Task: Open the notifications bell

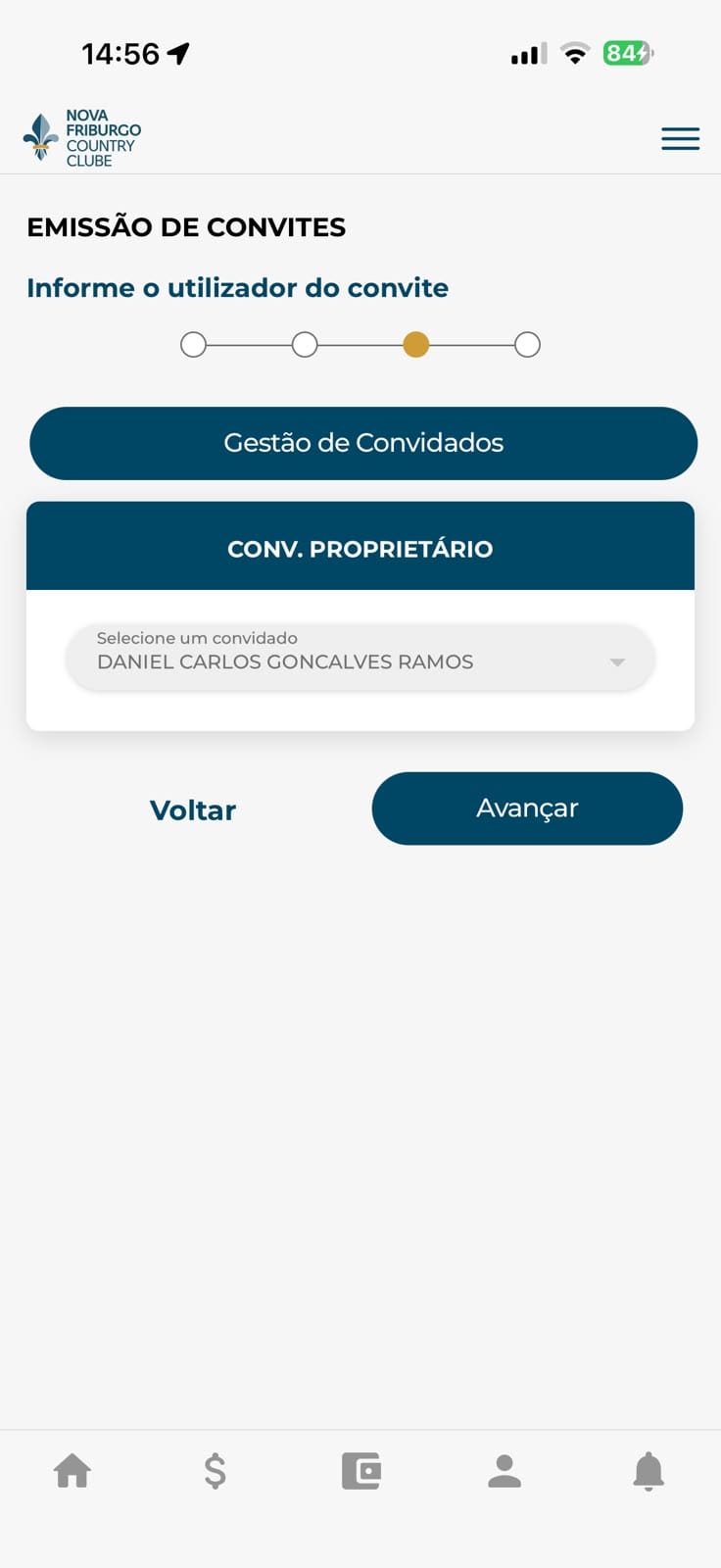Action: point(649,1471)
